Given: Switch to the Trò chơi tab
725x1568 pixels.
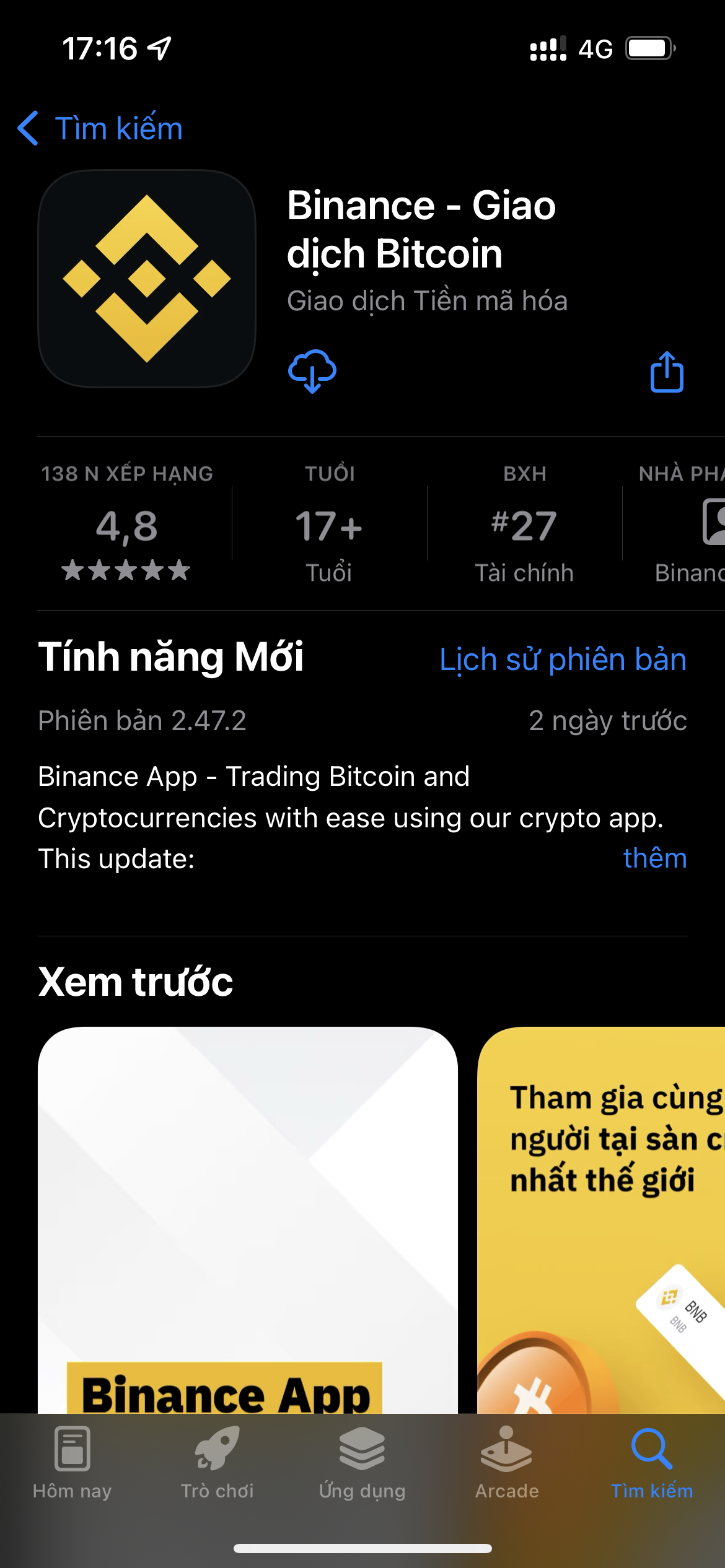Looking at the screenshot, I should pos(217,1463).
